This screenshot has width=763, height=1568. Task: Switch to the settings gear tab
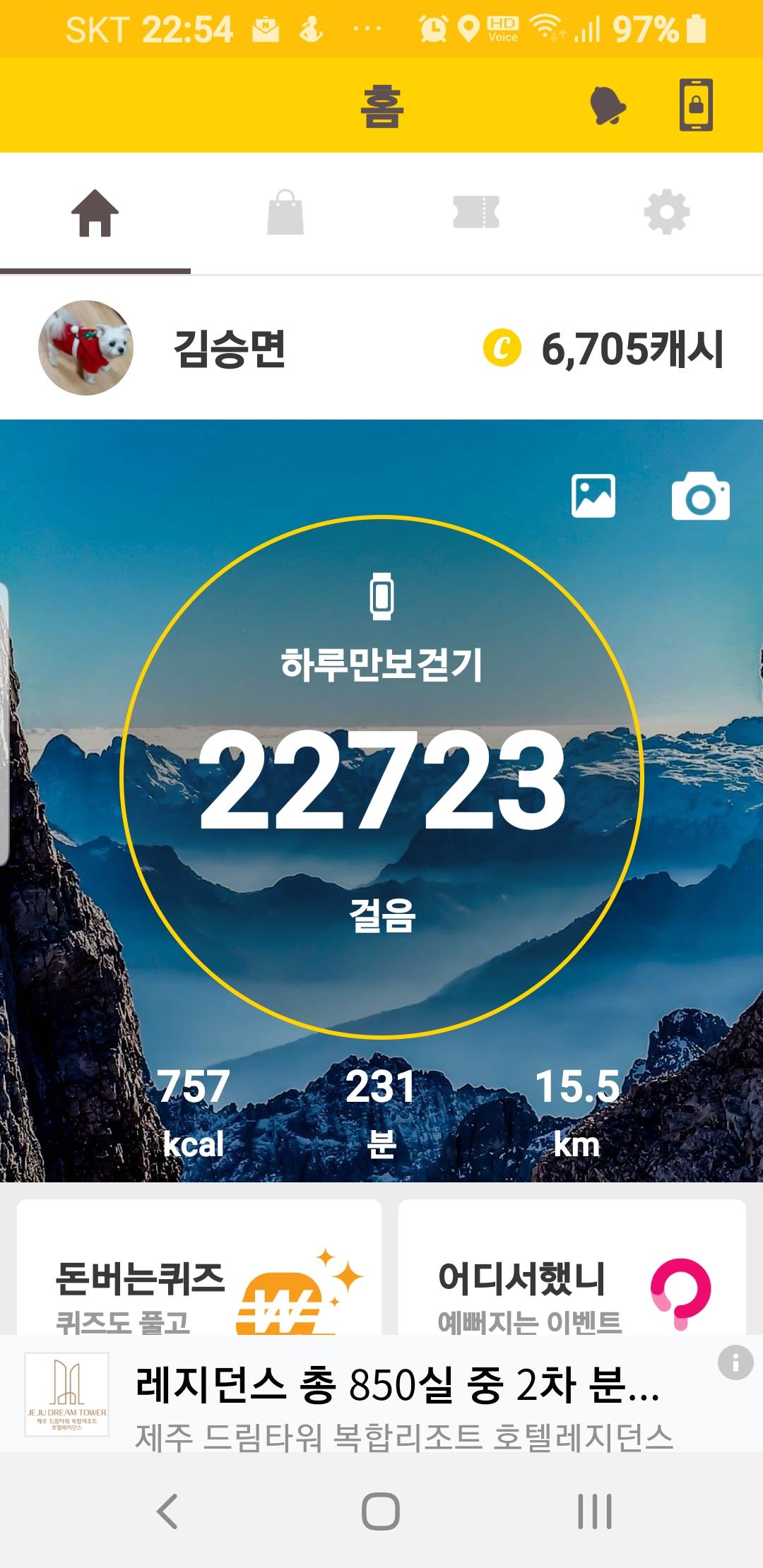pyautogui.click(x=667, y=213)
